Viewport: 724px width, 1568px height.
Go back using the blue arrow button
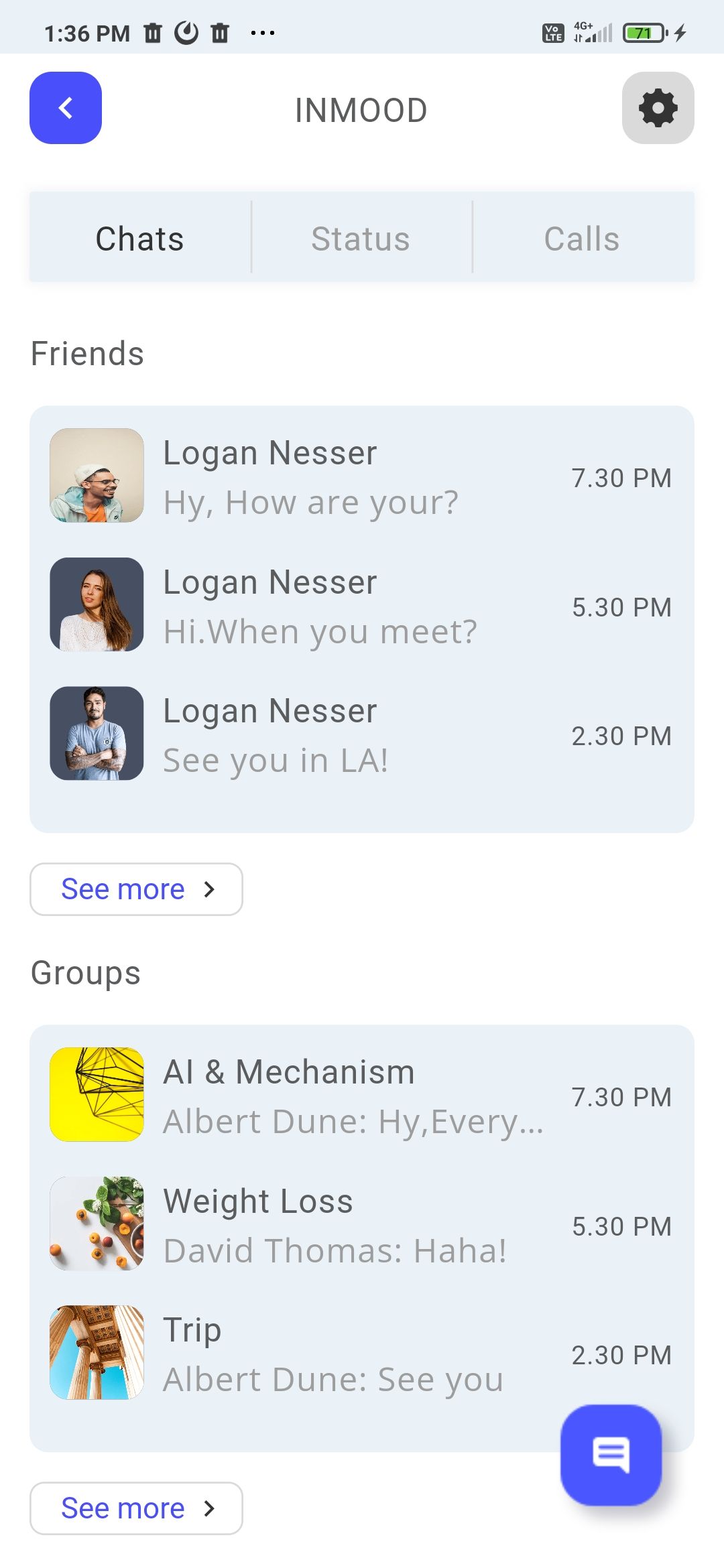[x=66, y=108]
